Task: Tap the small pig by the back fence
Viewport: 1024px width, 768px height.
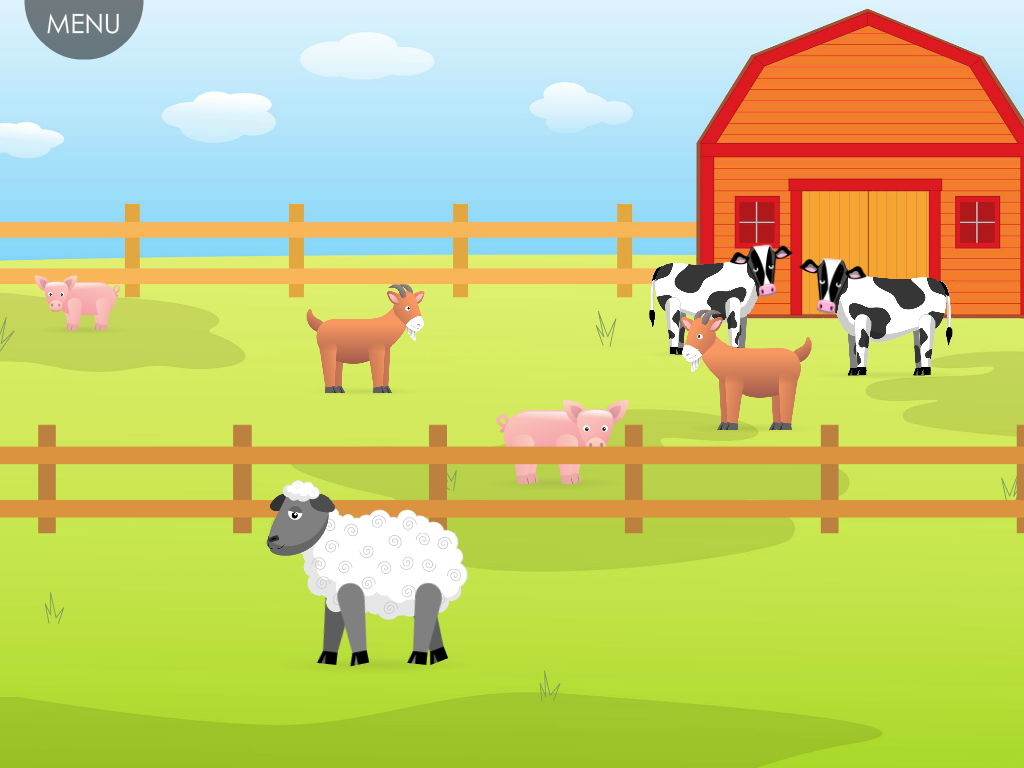Action: pos(80,299)
